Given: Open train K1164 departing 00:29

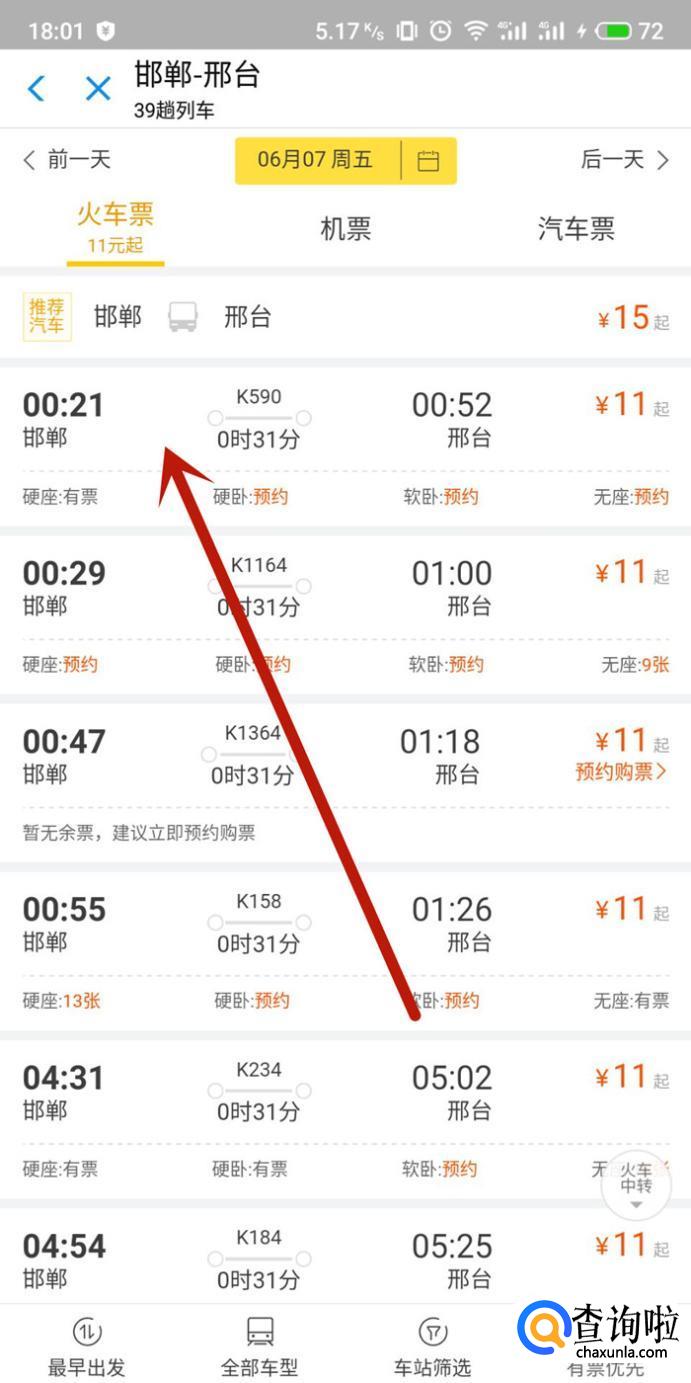Looking at the screenshot, I should click(345, 614).
